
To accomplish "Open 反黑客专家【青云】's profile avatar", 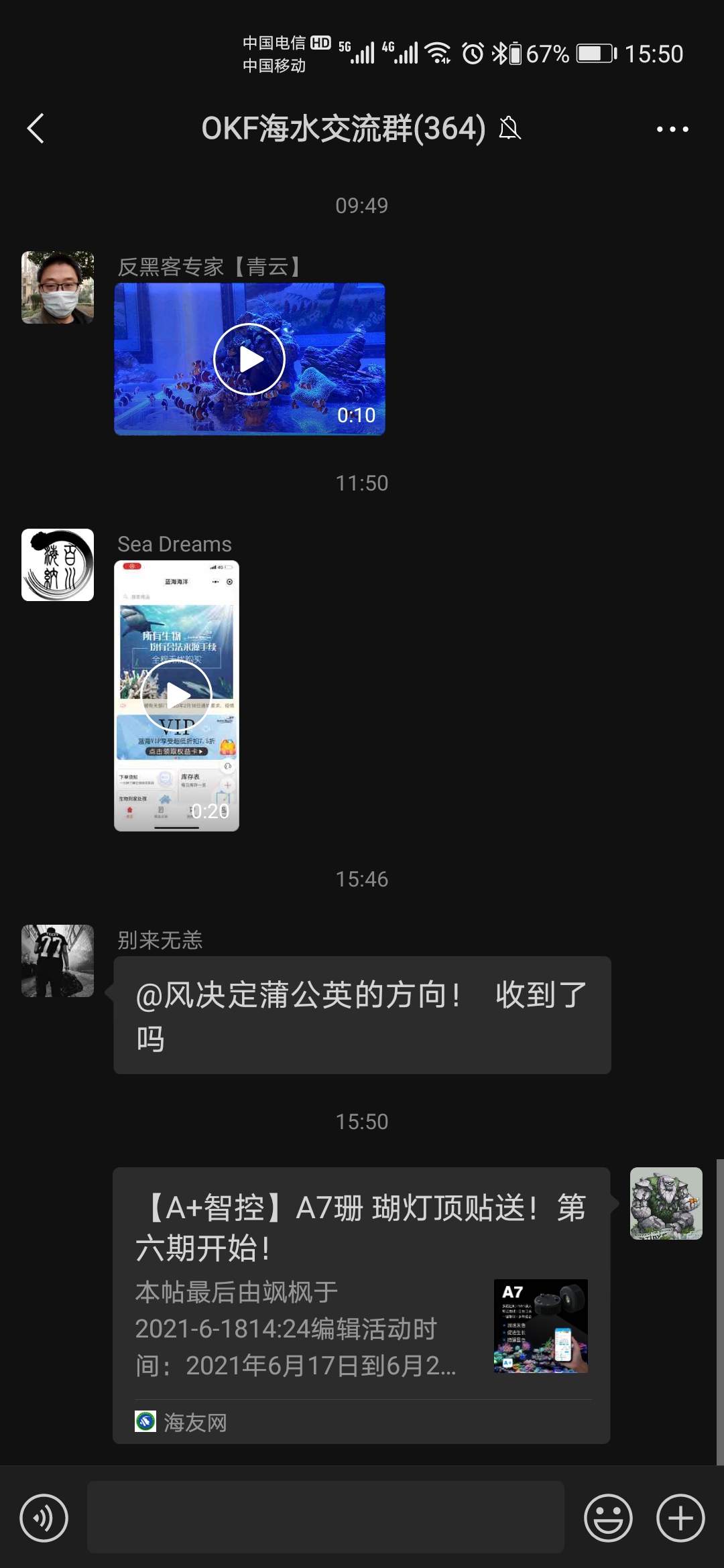I will pos(58,287).
